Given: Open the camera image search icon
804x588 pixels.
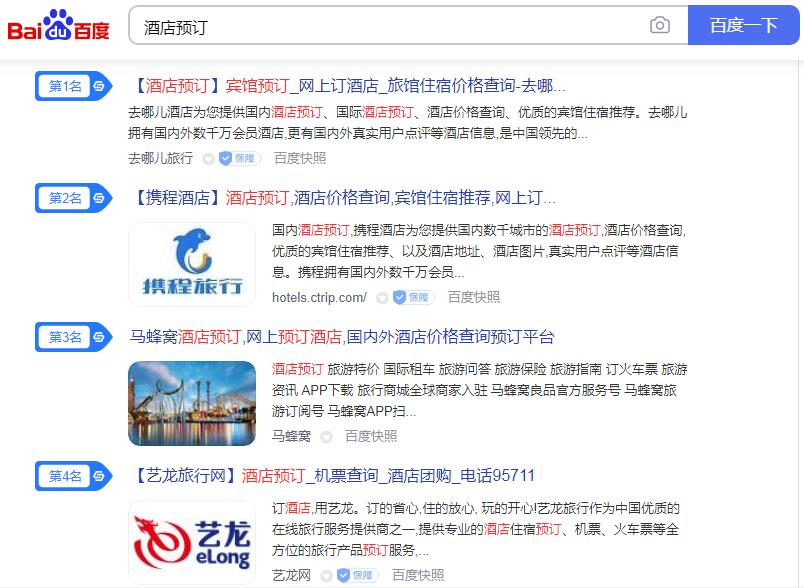Looking at the screenshot, I should pos(660,26).
